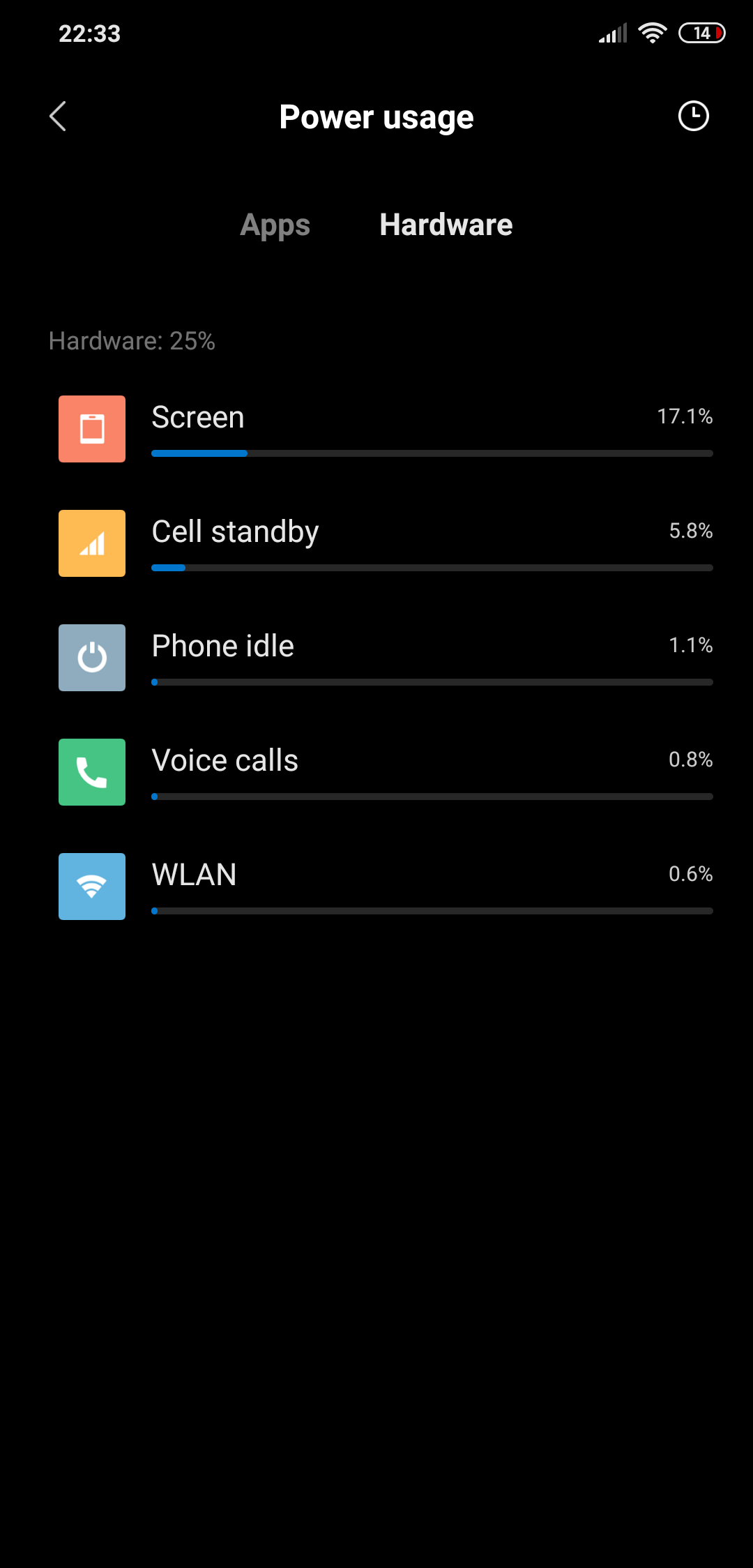Open Screen power usage details
The width and height of the screenshot is (753, 1568).
(385, 428)
